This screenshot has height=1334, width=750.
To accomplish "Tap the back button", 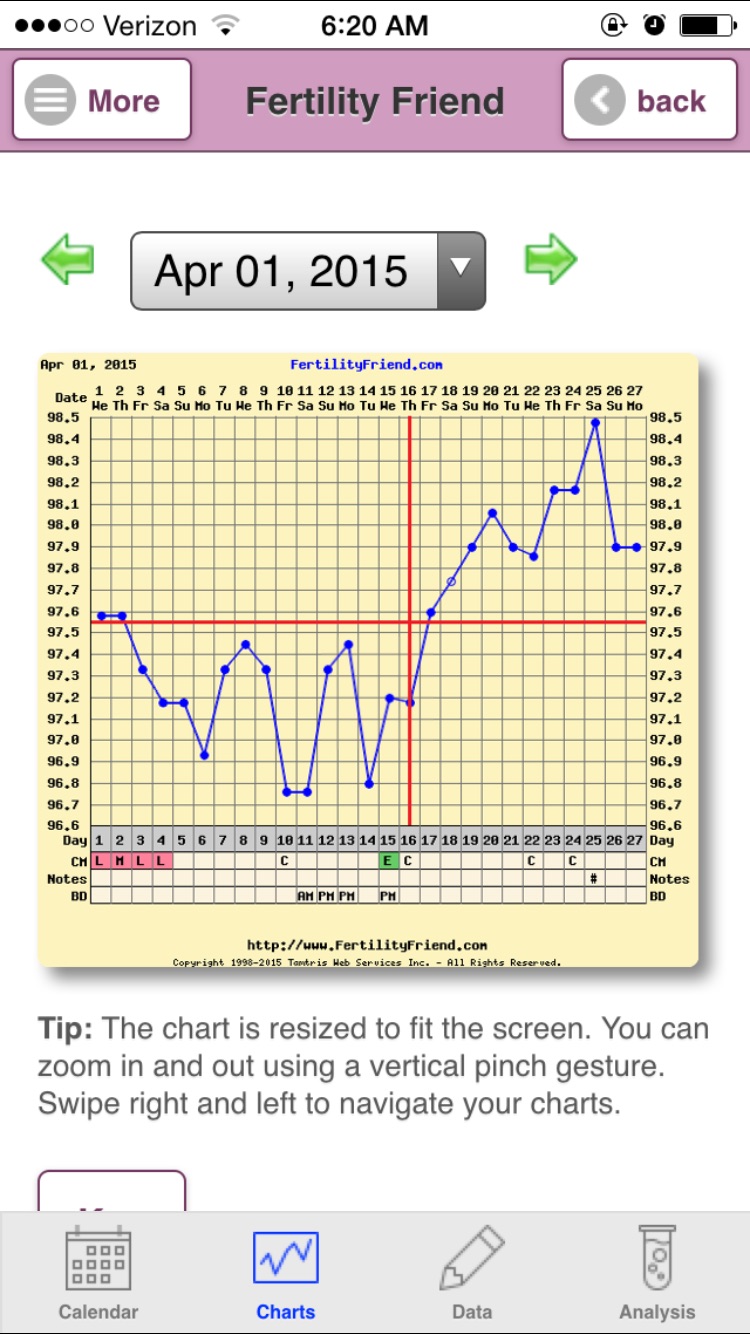I will (x=649, y=100).
